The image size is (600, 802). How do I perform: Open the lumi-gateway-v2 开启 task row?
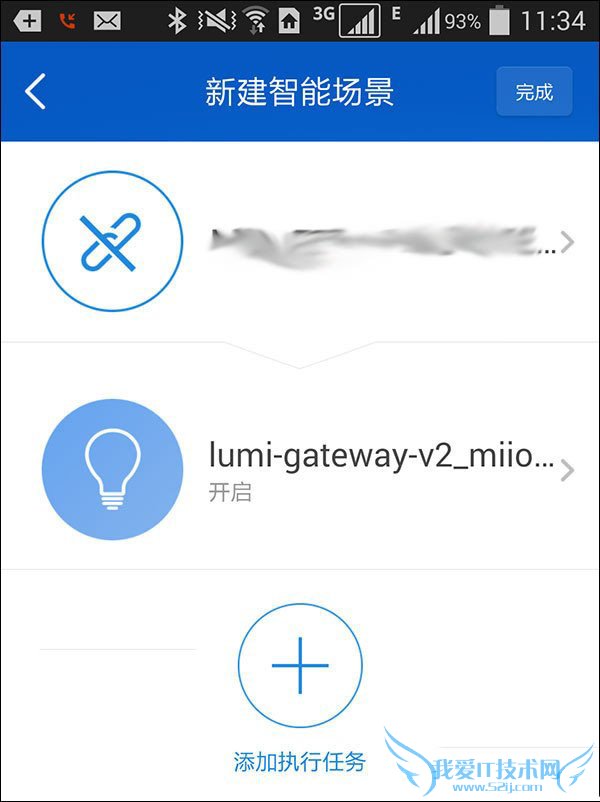380,468
